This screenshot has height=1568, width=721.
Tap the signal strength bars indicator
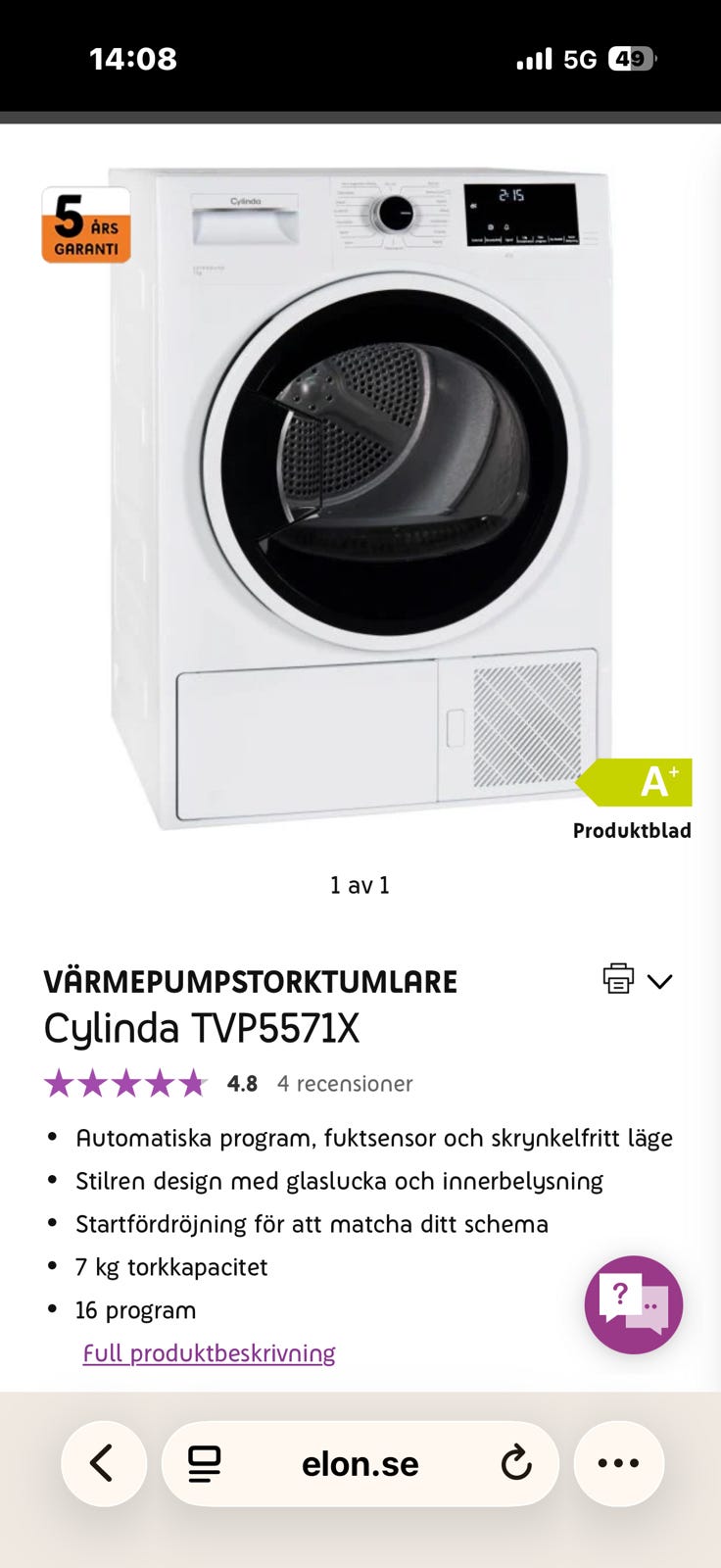(x=534, y=59)
